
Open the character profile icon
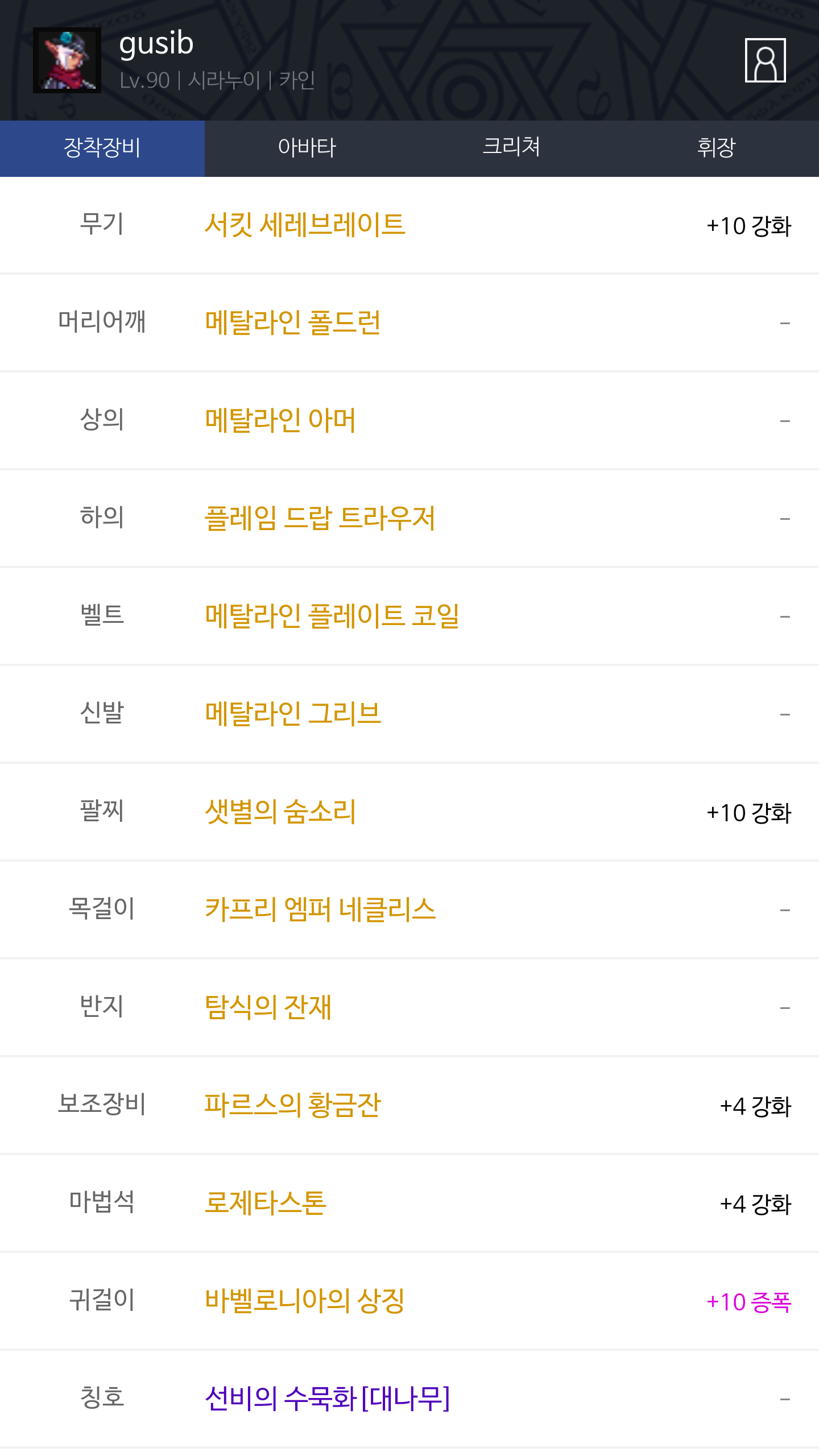(765, 60)
